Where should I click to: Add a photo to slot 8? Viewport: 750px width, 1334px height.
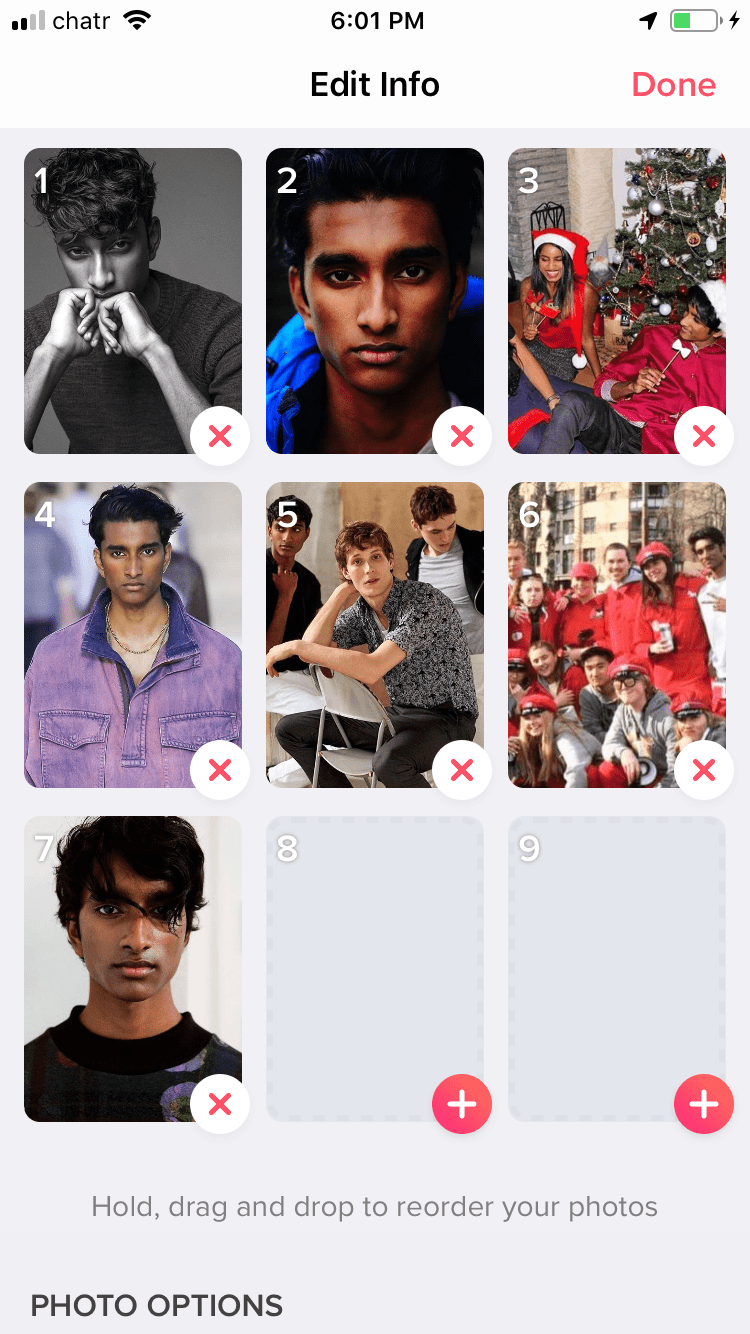(462, 1104)
